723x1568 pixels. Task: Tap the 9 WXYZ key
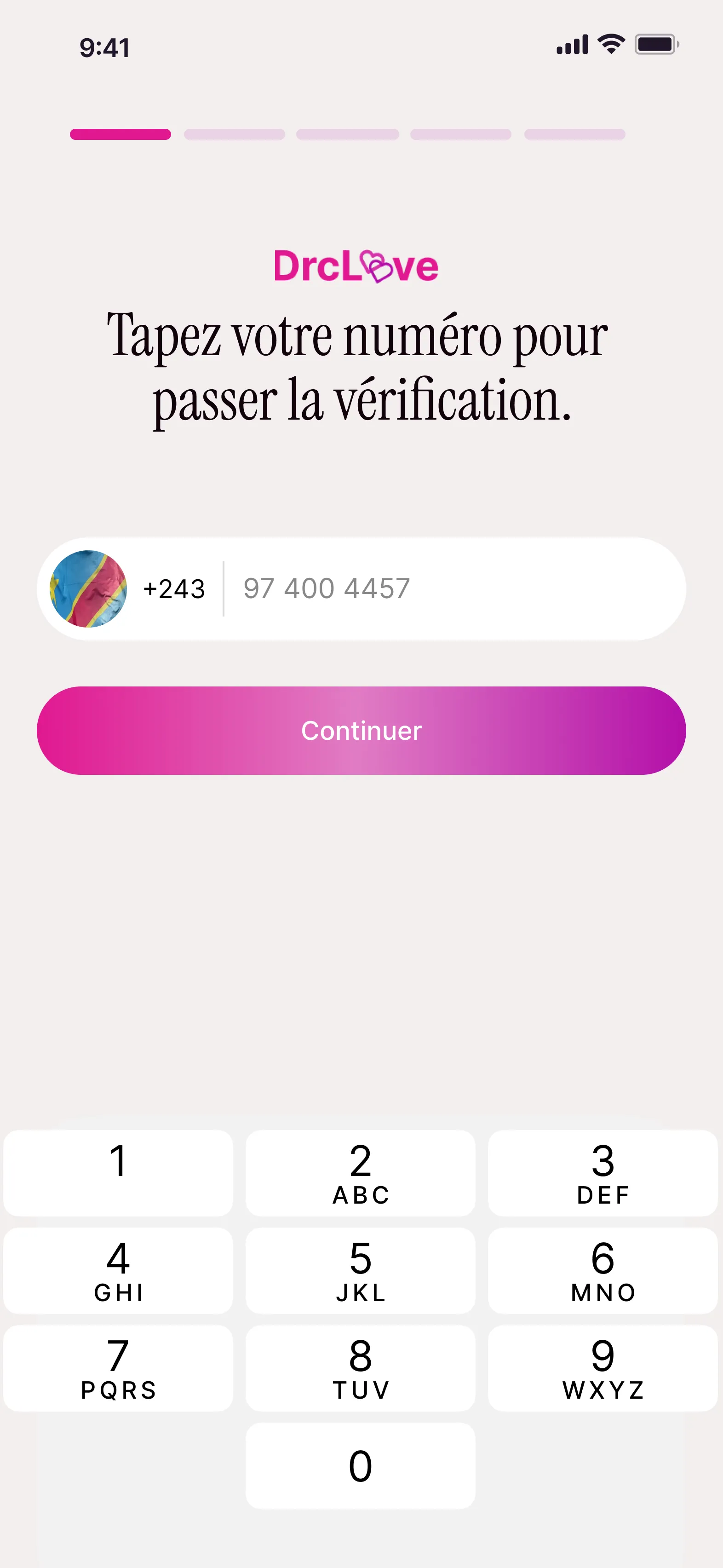(602, 1368)
